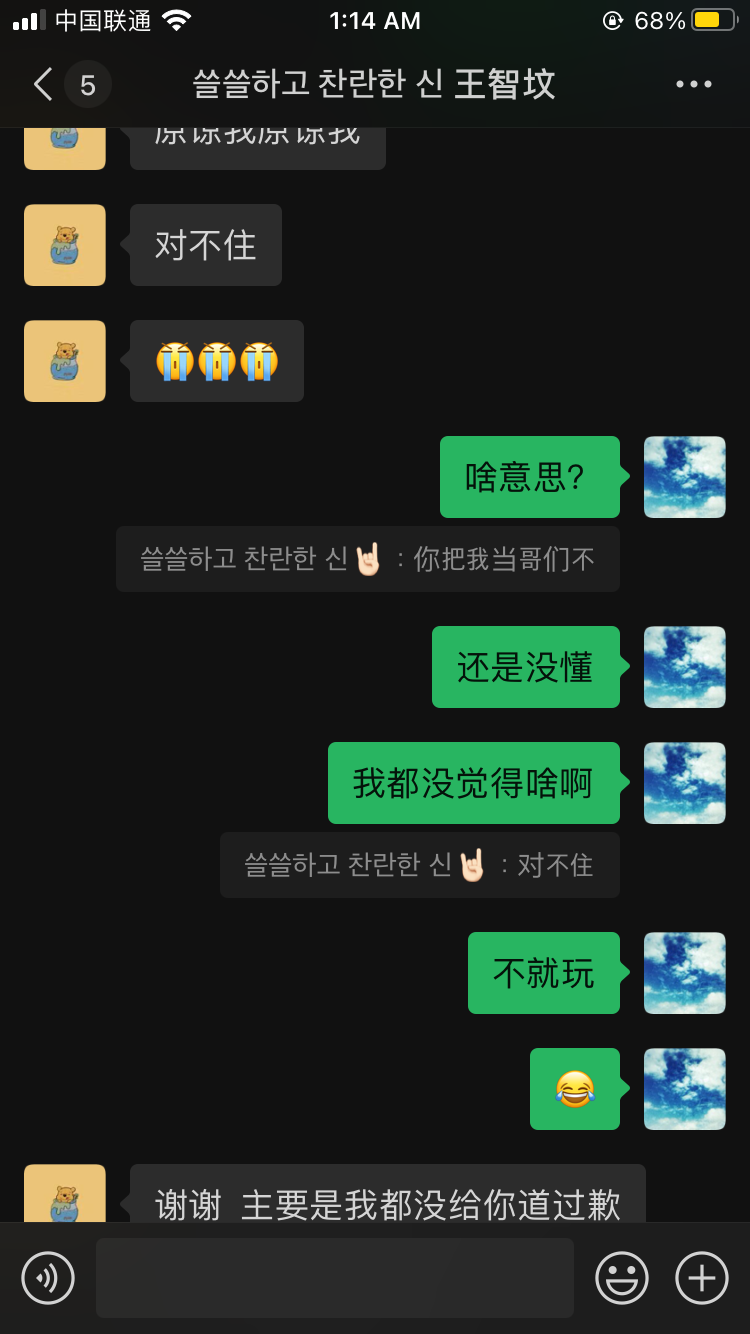The height and width of the screenshot is (1334, 750).
Task: Focus the message text field
Action: pyautogui.click(x=334, y=1278)
